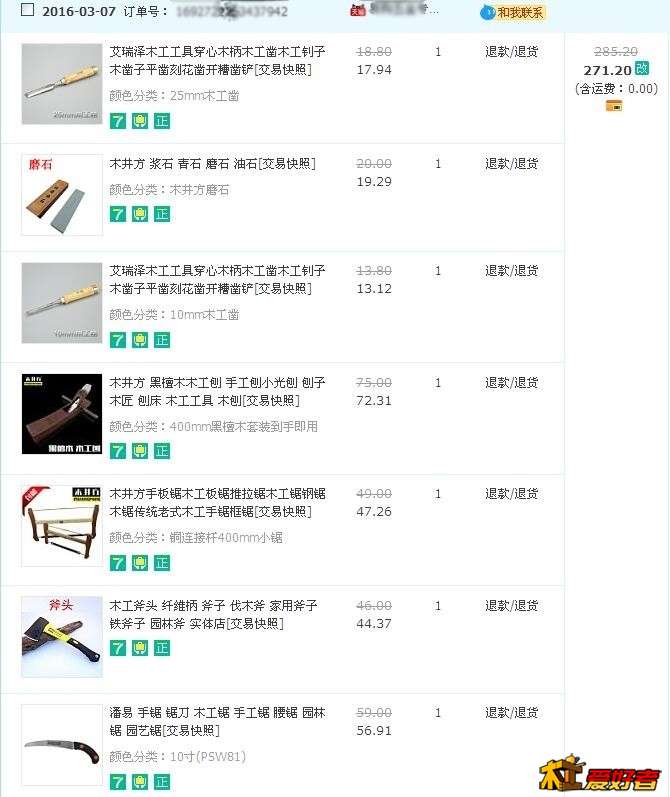Tap the 磨石 product thumbnail
The height and width of the screenshot is (797, 670).
point(62,195)
